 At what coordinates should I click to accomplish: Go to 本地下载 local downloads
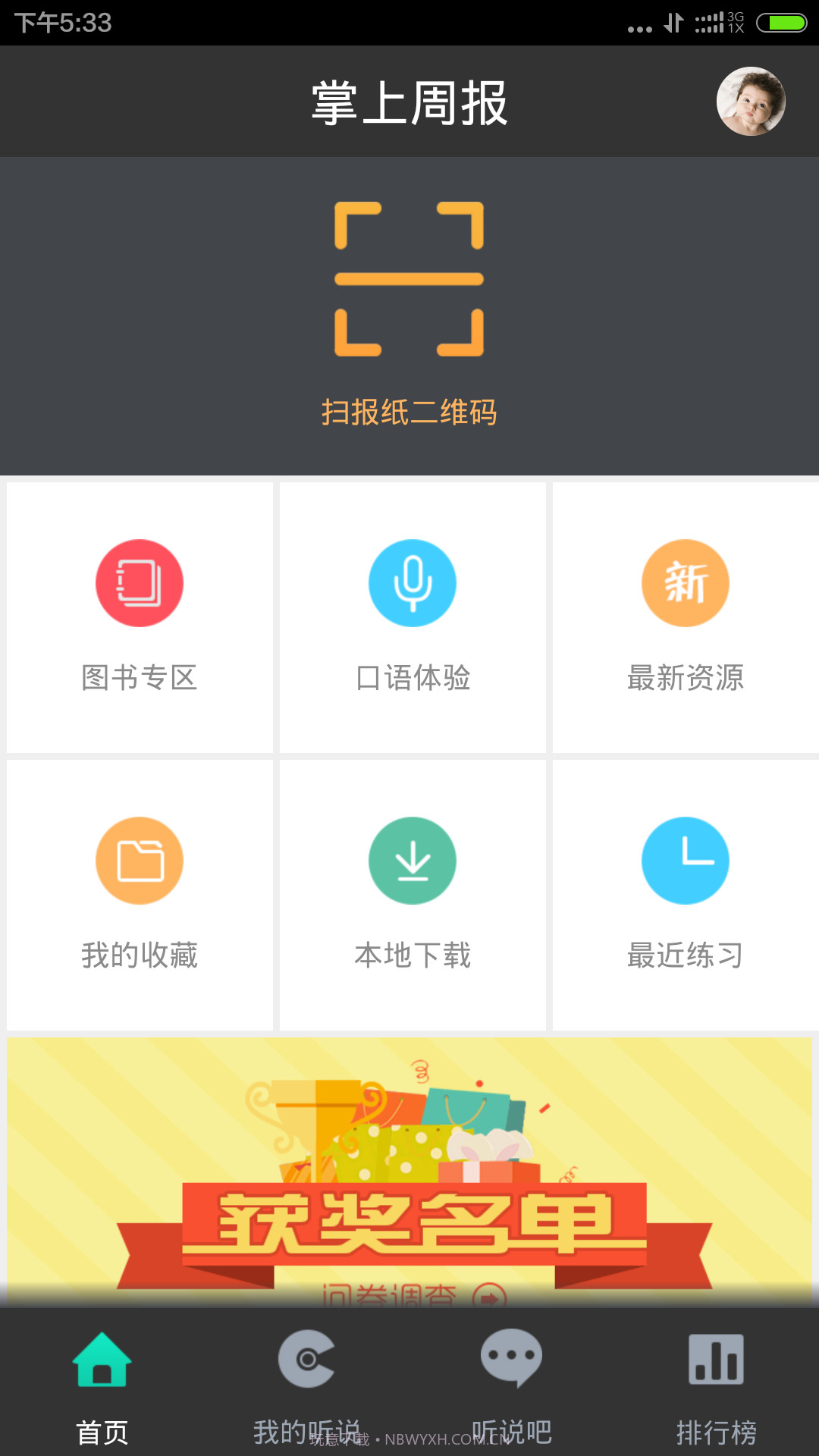413,895
